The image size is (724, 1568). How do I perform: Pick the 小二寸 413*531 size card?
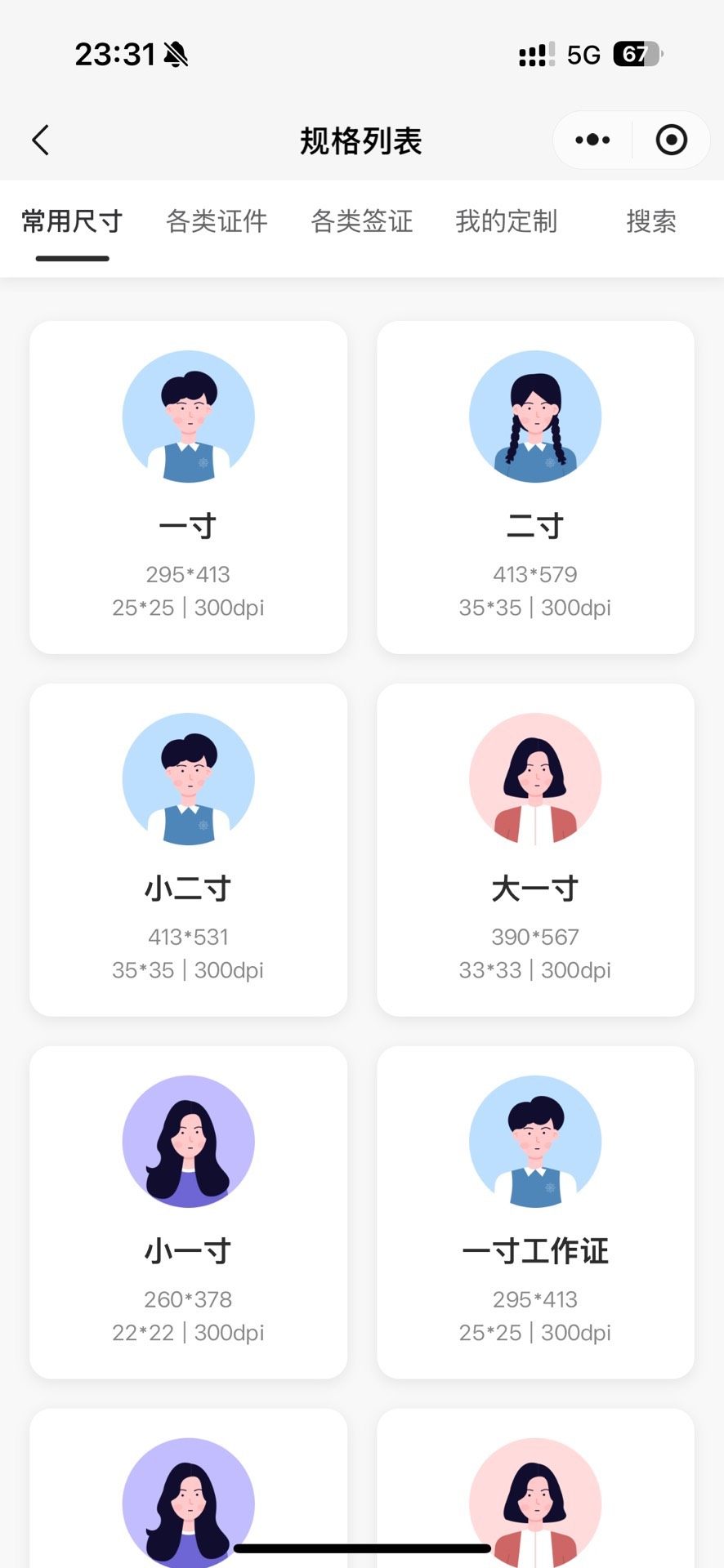click(188, 850)
